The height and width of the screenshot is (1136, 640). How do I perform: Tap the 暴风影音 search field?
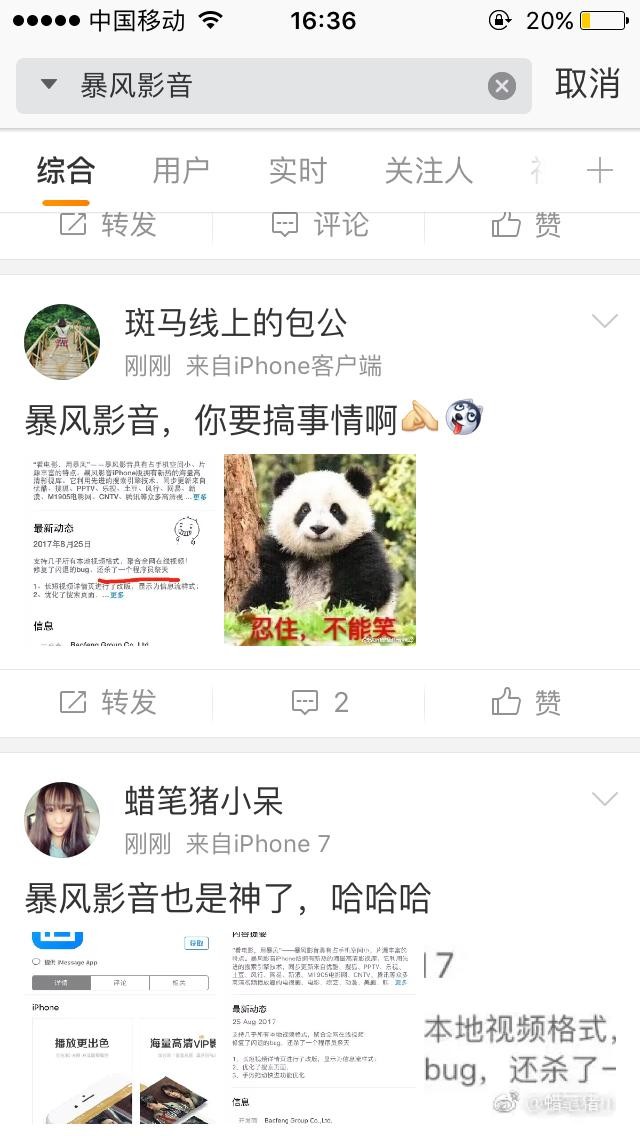click(270, 86)
